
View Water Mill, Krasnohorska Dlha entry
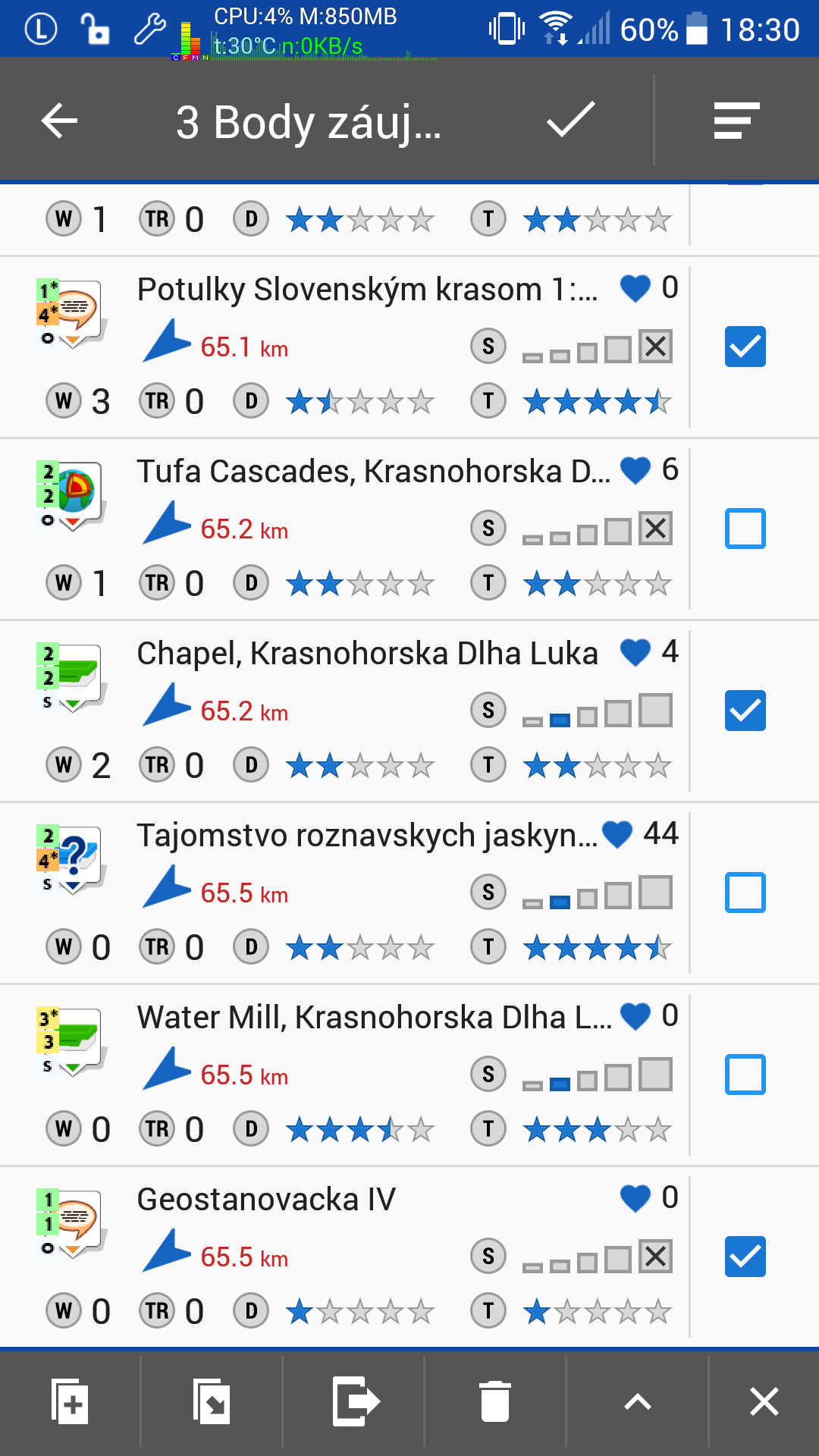point(373,1018)
